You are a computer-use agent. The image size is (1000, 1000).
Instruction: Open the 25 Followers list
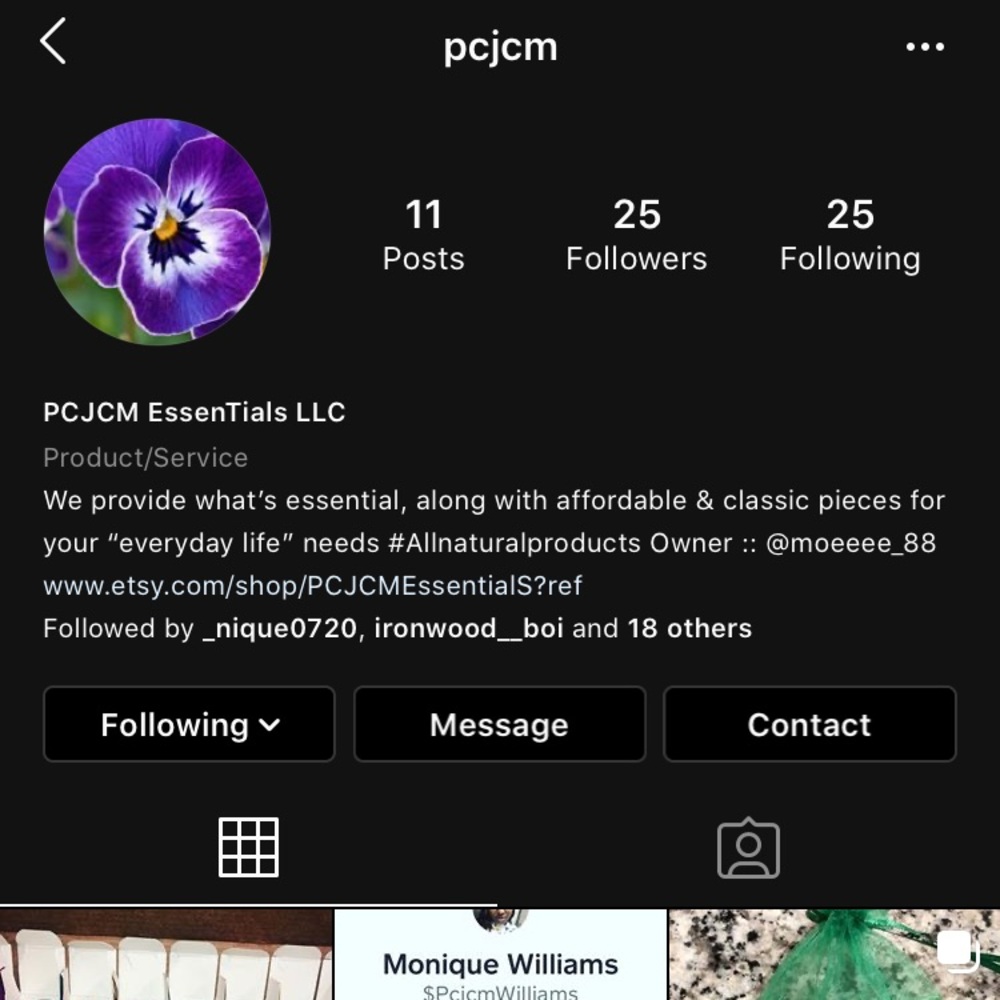636,236
